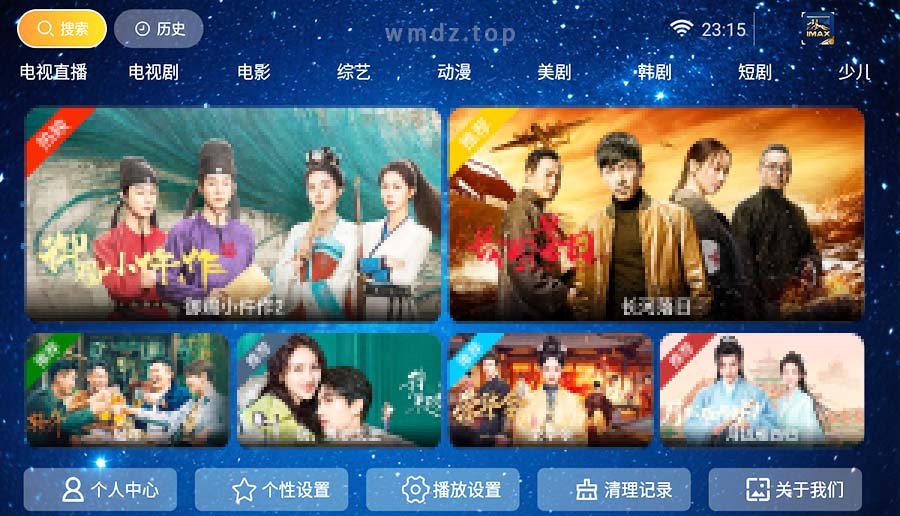
Task: Switch to the 少儿 tab
Action: [853, 72]
